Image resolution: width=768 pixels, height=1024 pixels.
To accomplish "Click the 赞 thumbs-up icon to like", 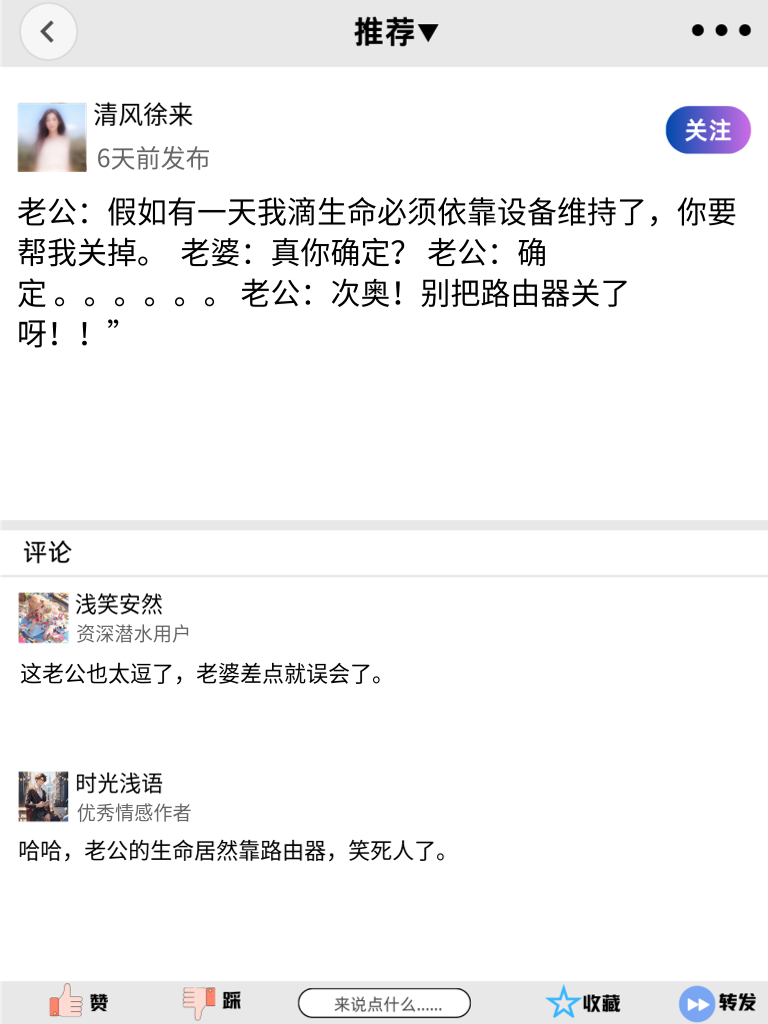I will pos(63,1001).
